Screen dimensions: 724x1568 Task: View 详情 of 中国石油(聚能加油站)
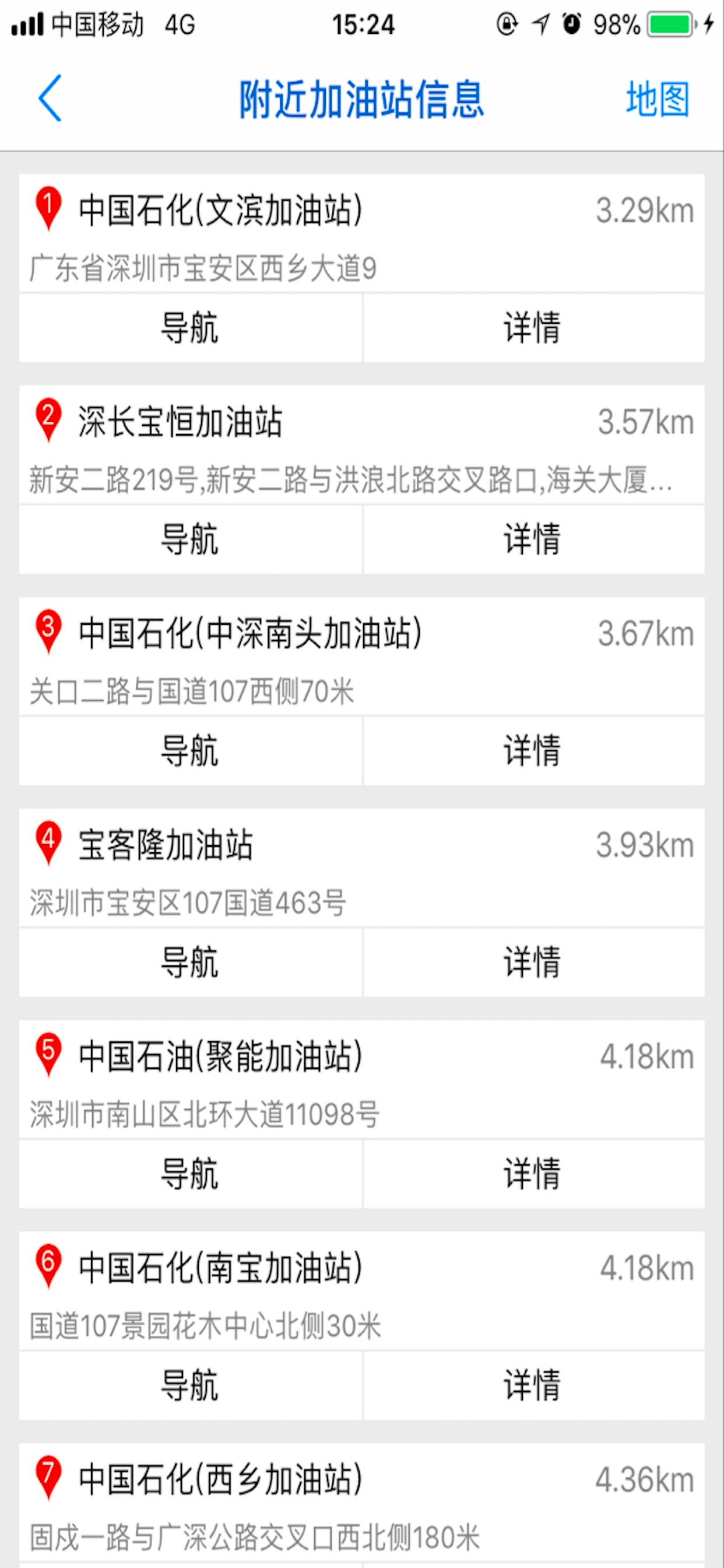pos(533,1174)
